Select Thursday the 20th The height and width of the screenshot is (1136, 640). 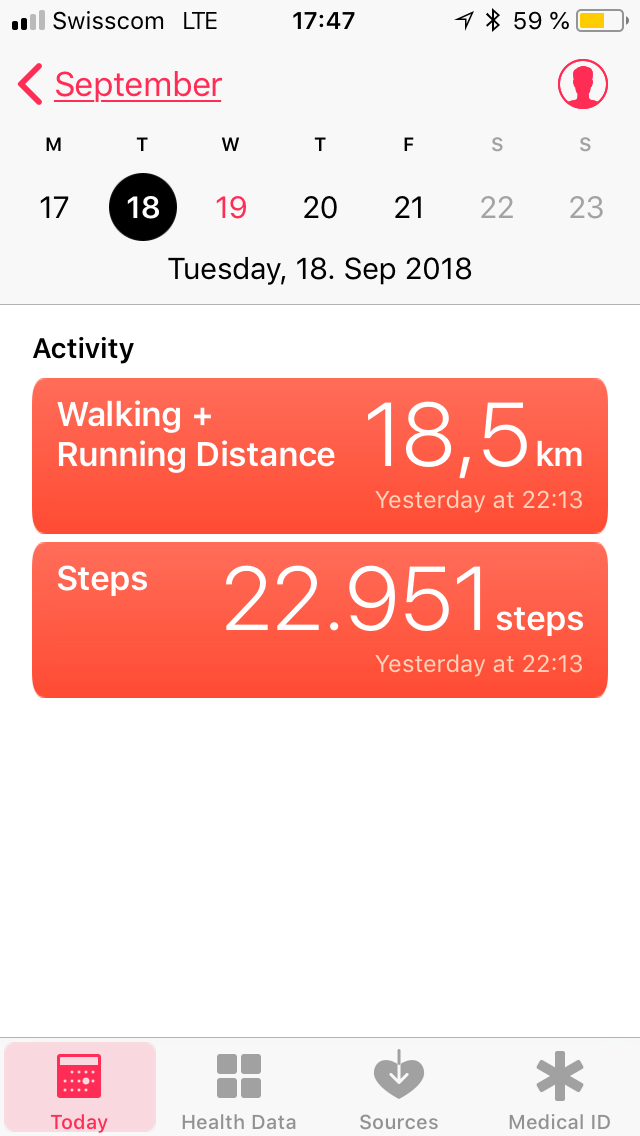(x=320, y=208)
